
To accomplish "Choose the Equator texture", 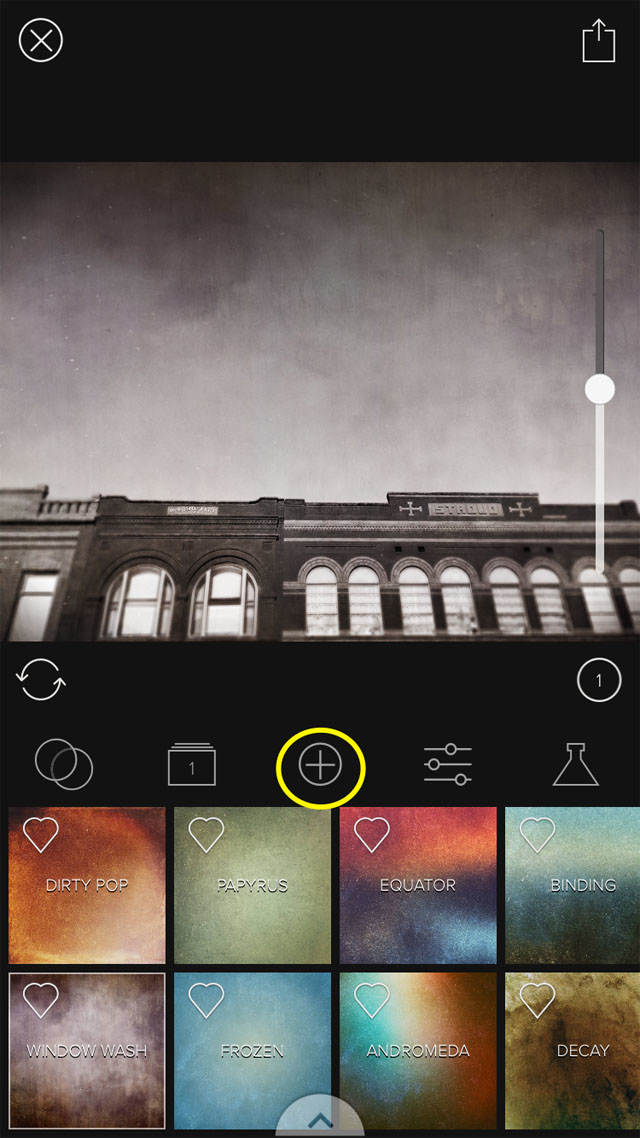I will (x=418, y=885).
